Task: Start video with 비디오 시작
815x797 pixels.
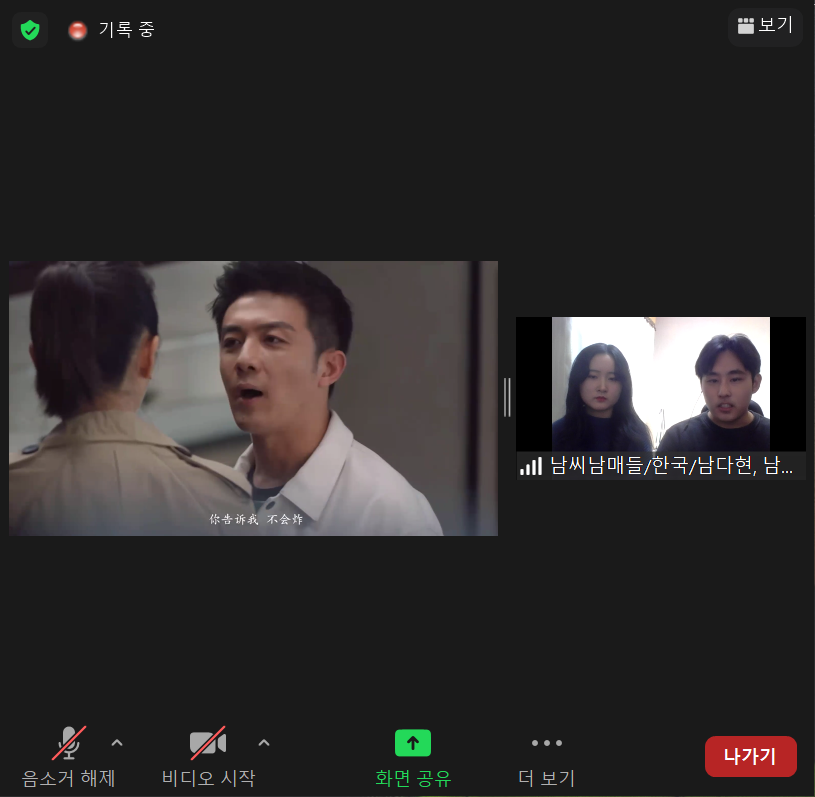Action: coord(208,757)
